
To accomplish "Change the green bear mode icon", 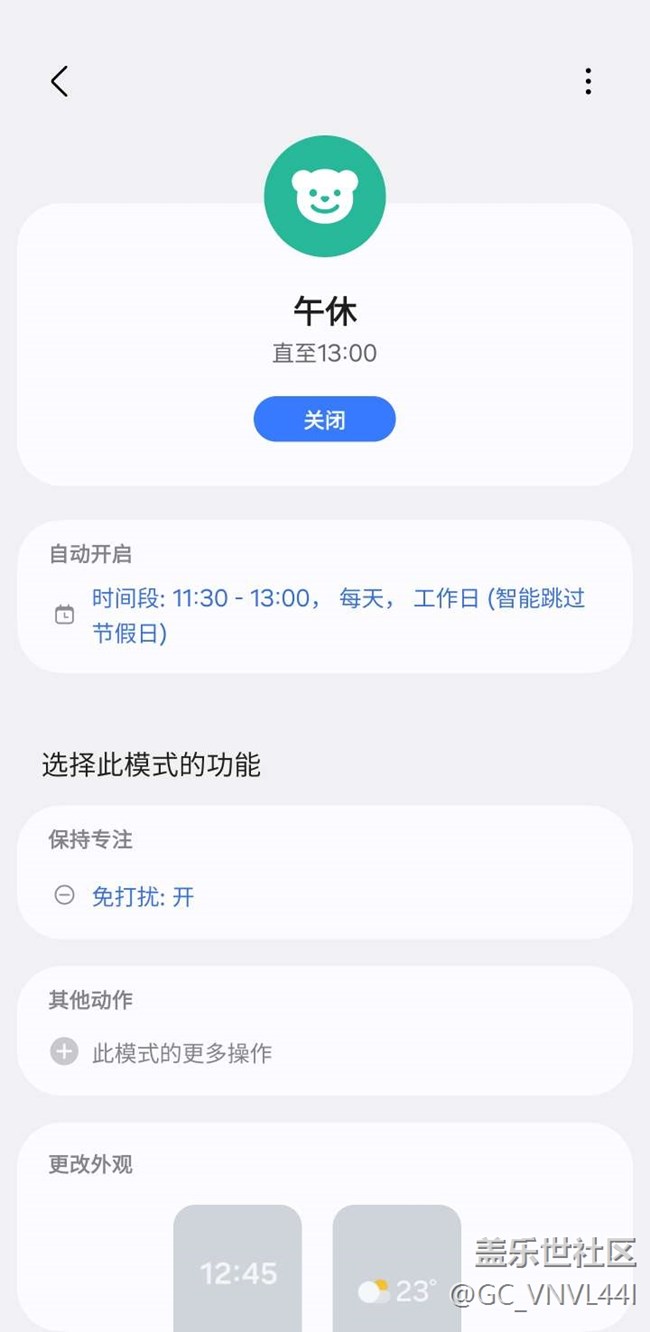I will [325, 197].
